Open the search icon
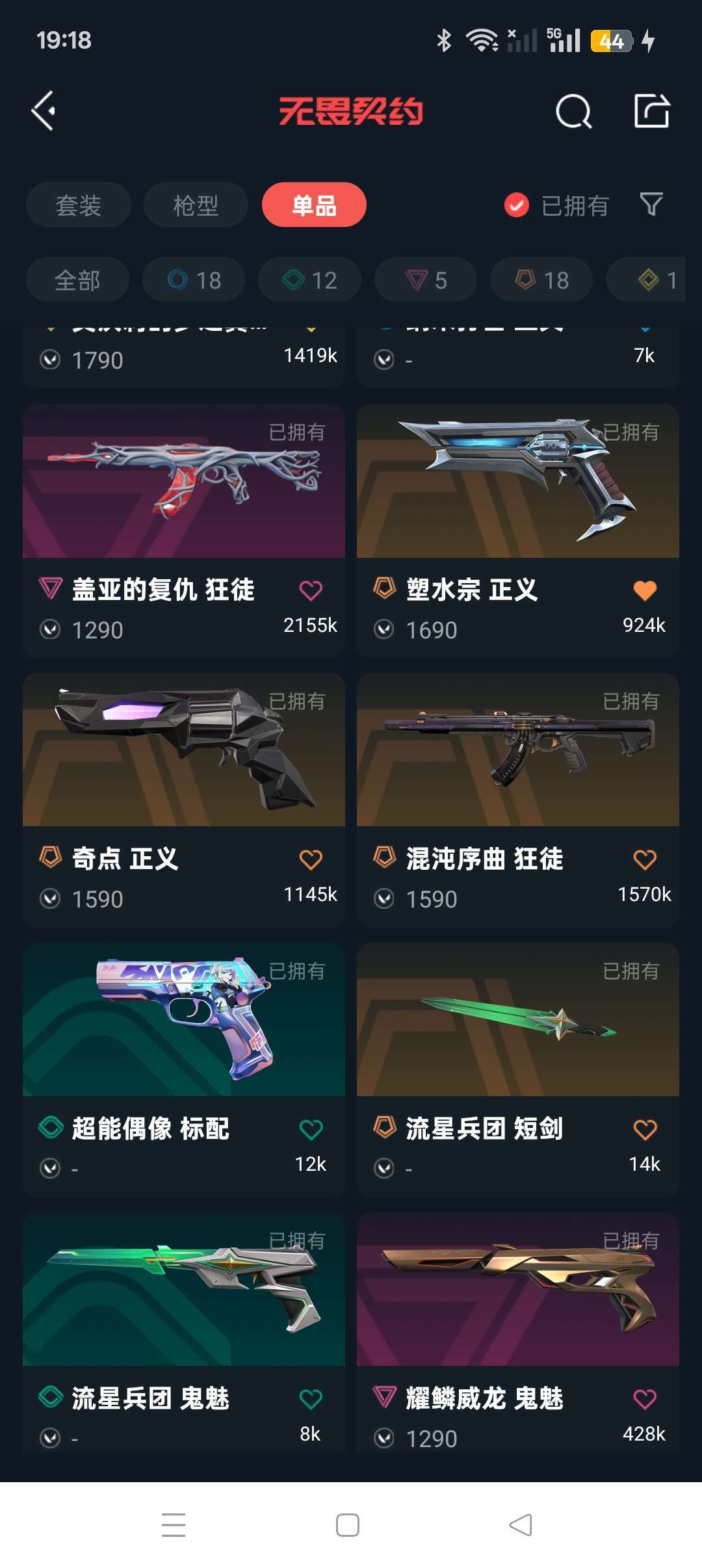This screenshot has width=702, height=1568. pos(574,111)
